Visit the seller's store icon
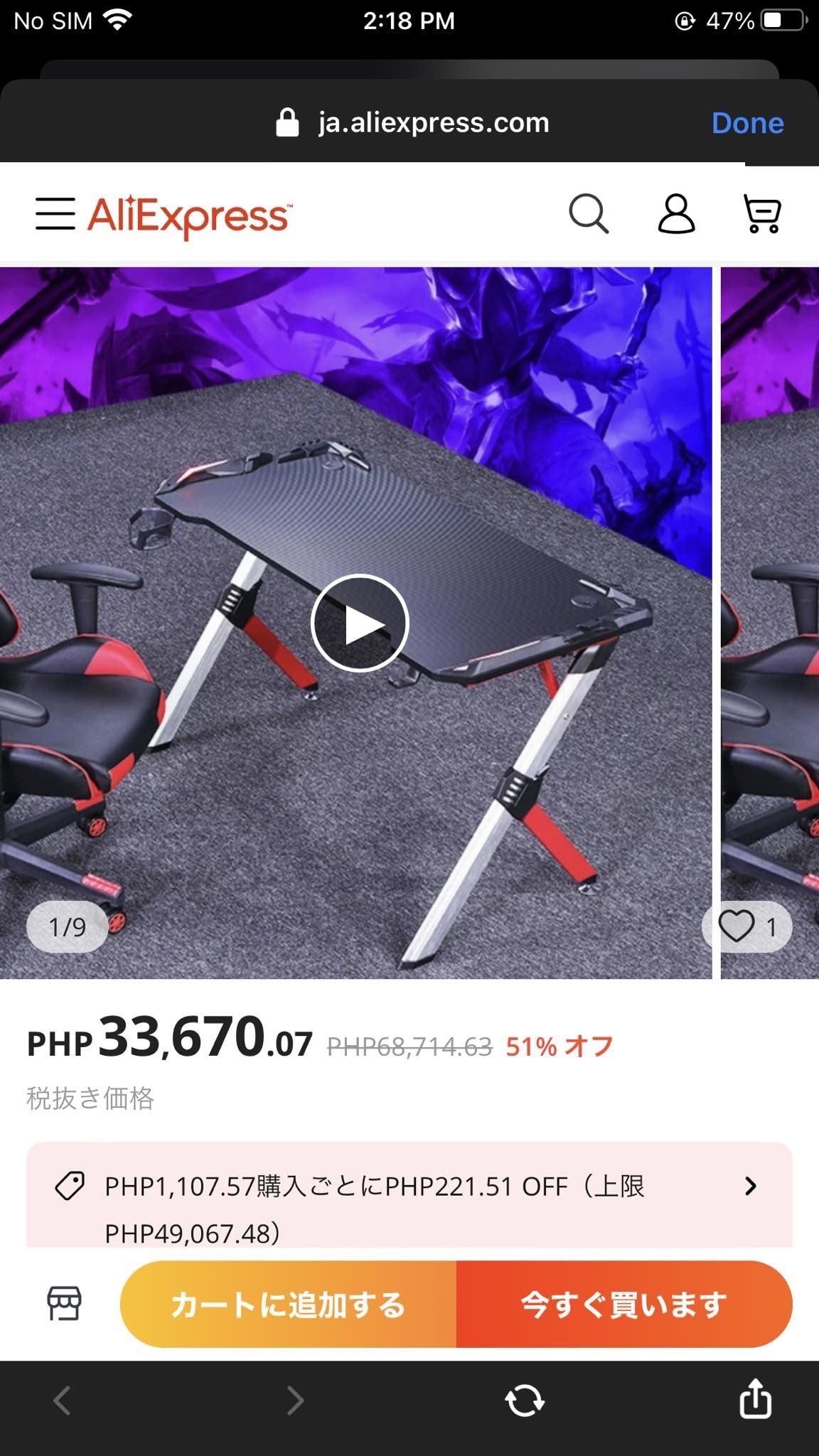Viewport: 819px width, 1456px height. (x=64, y=1304)
